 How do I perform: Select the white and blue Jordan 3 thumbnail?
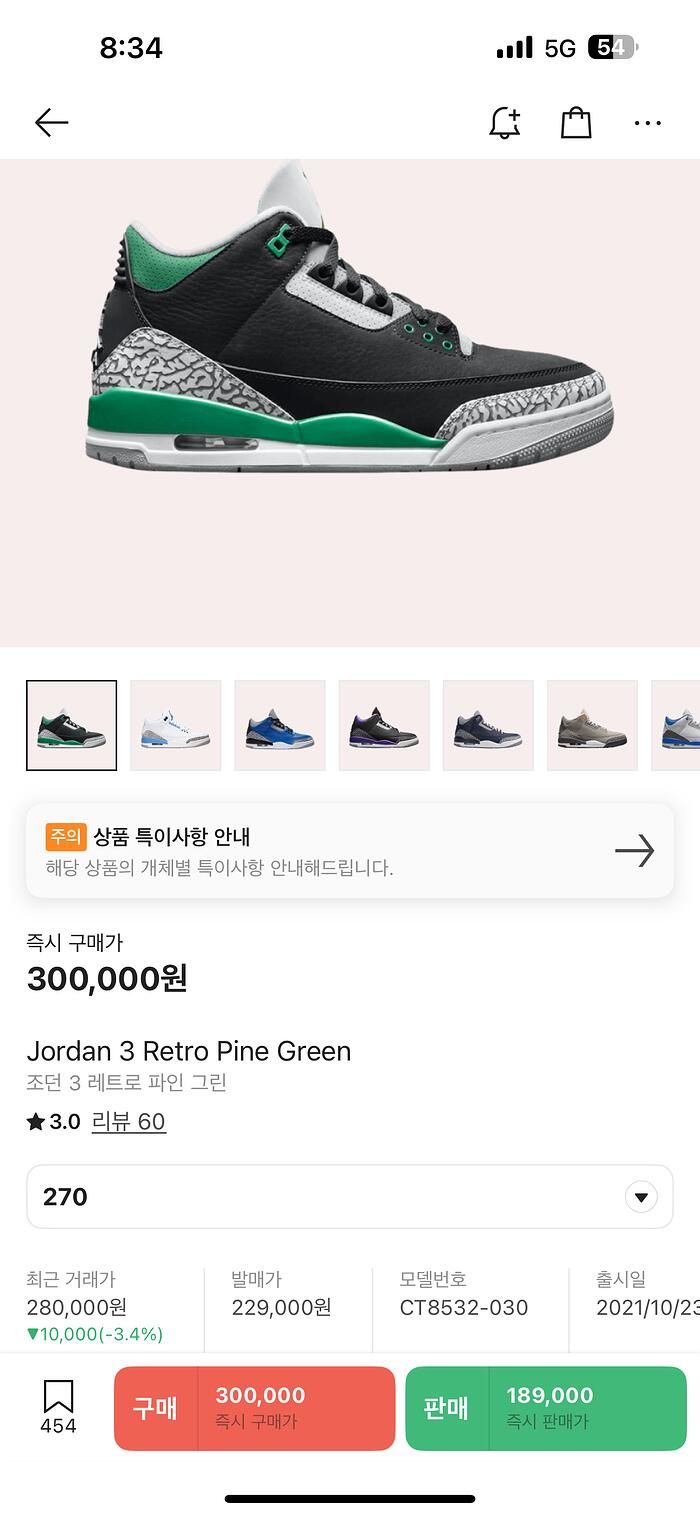click(x=176, y=725)
